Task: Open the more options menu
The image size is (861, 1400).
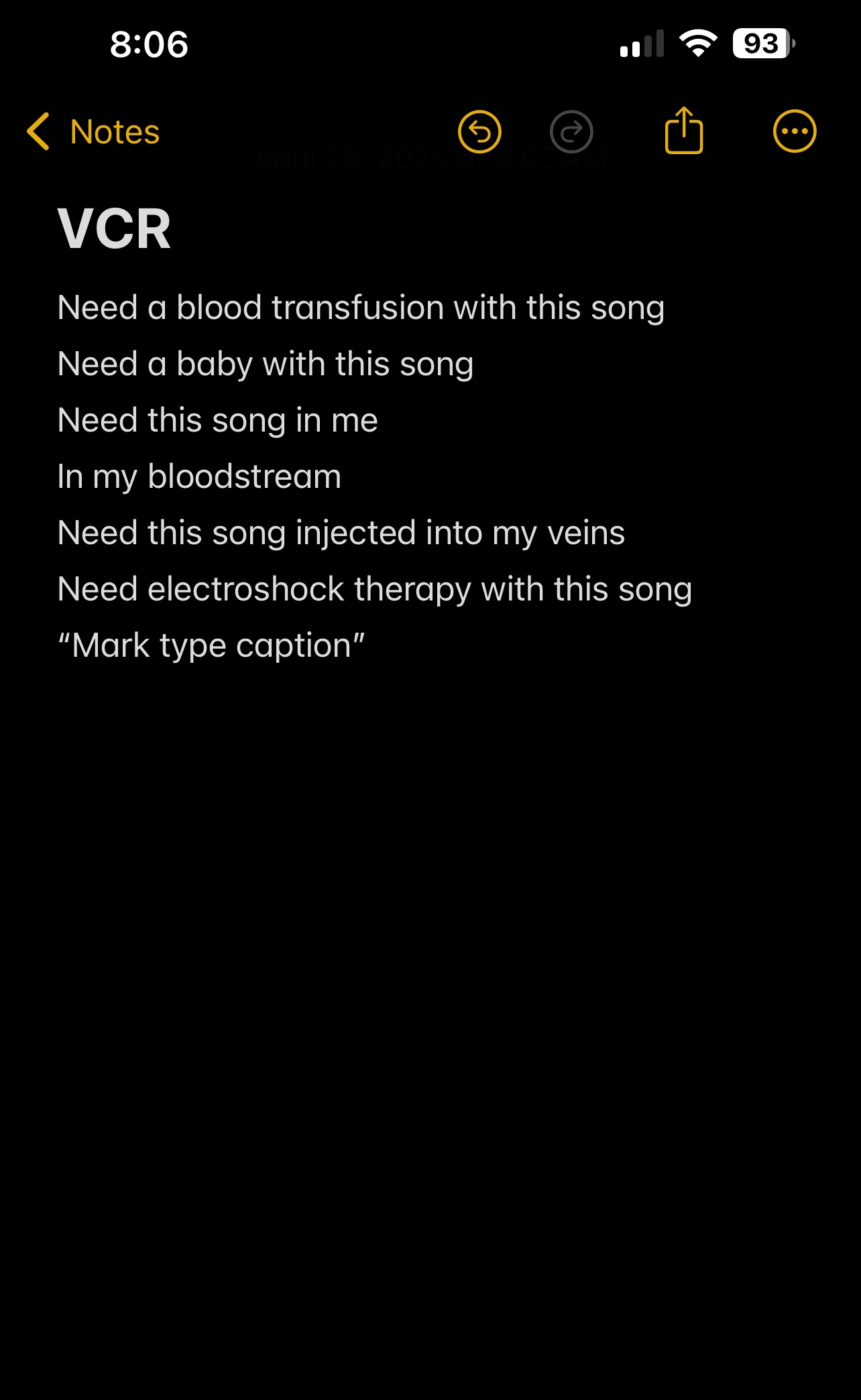Action: [795, 131]
